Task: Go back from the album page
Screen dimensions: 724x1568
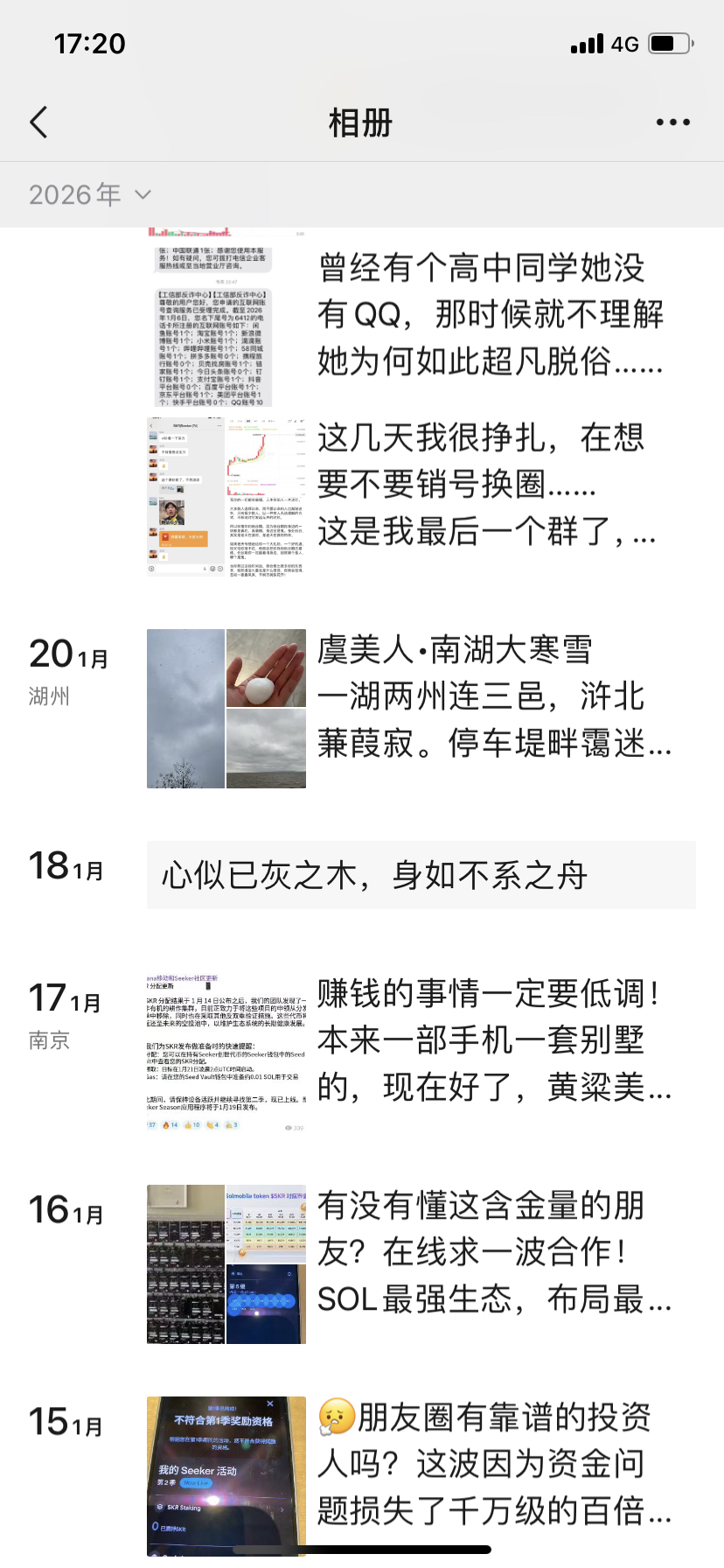Action: (x=38, y=122)
